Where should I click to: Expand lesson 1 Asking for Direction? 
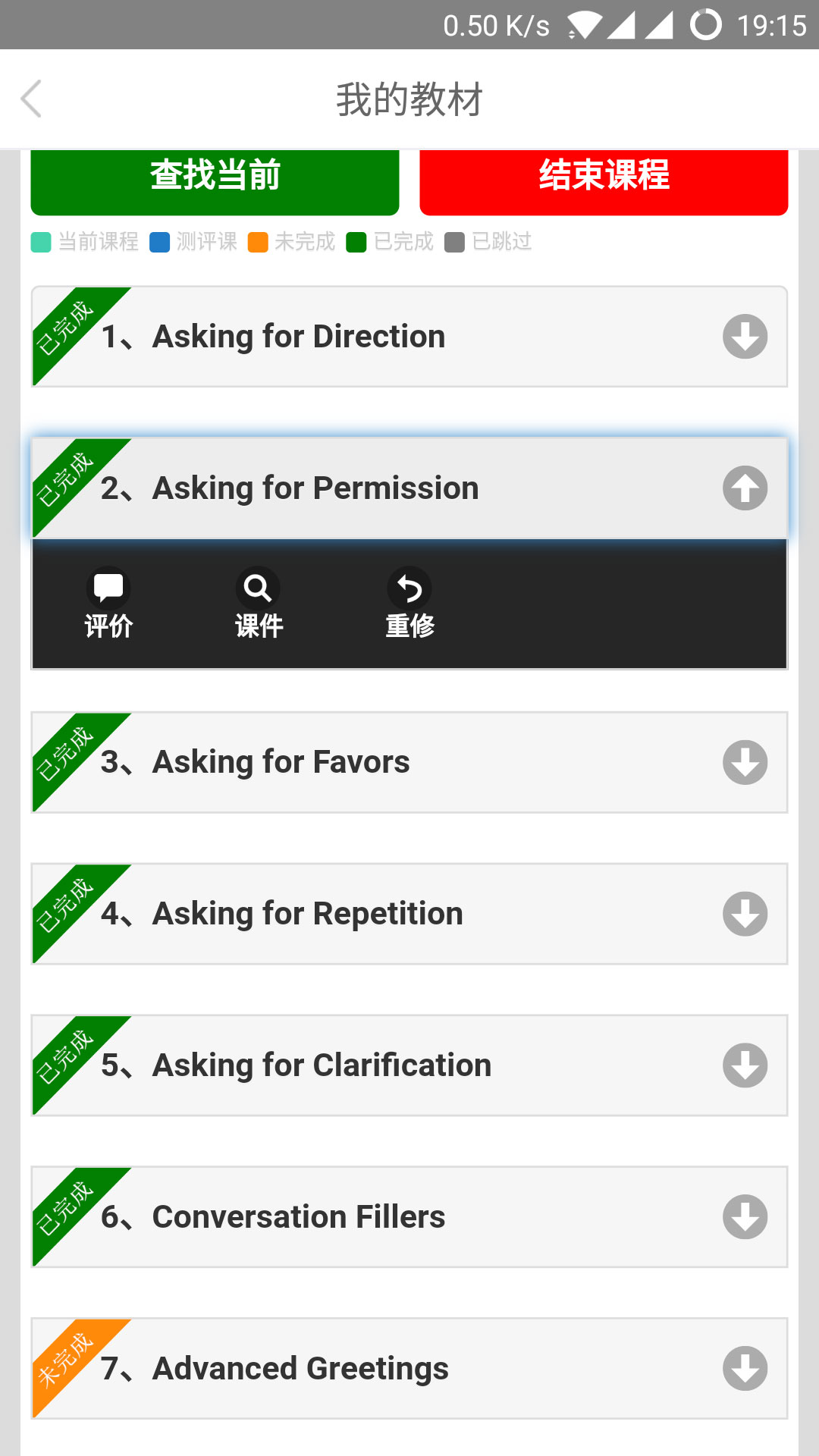pos(745,337)
